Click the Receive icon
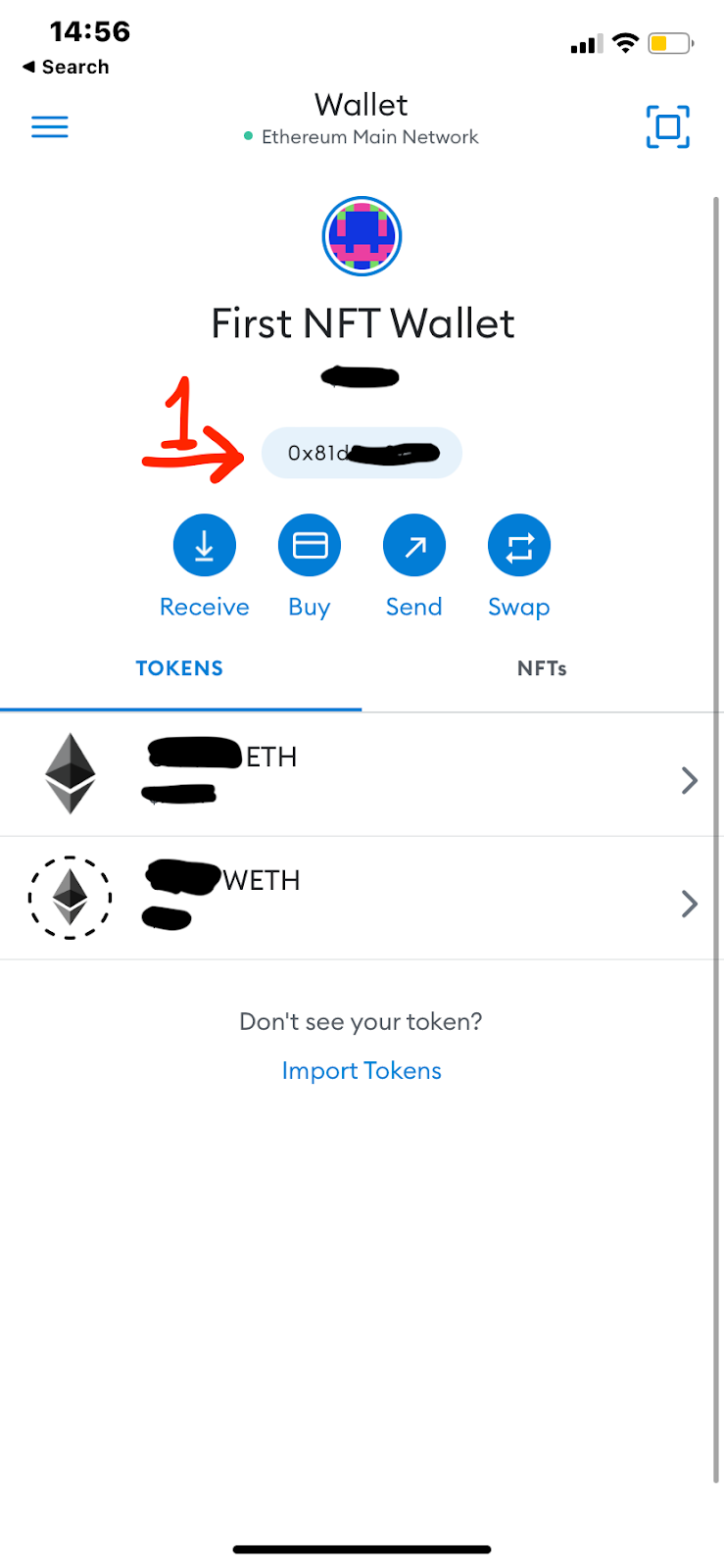Image resolution: width=724 pixels, height=1568 pixels. 205,545
